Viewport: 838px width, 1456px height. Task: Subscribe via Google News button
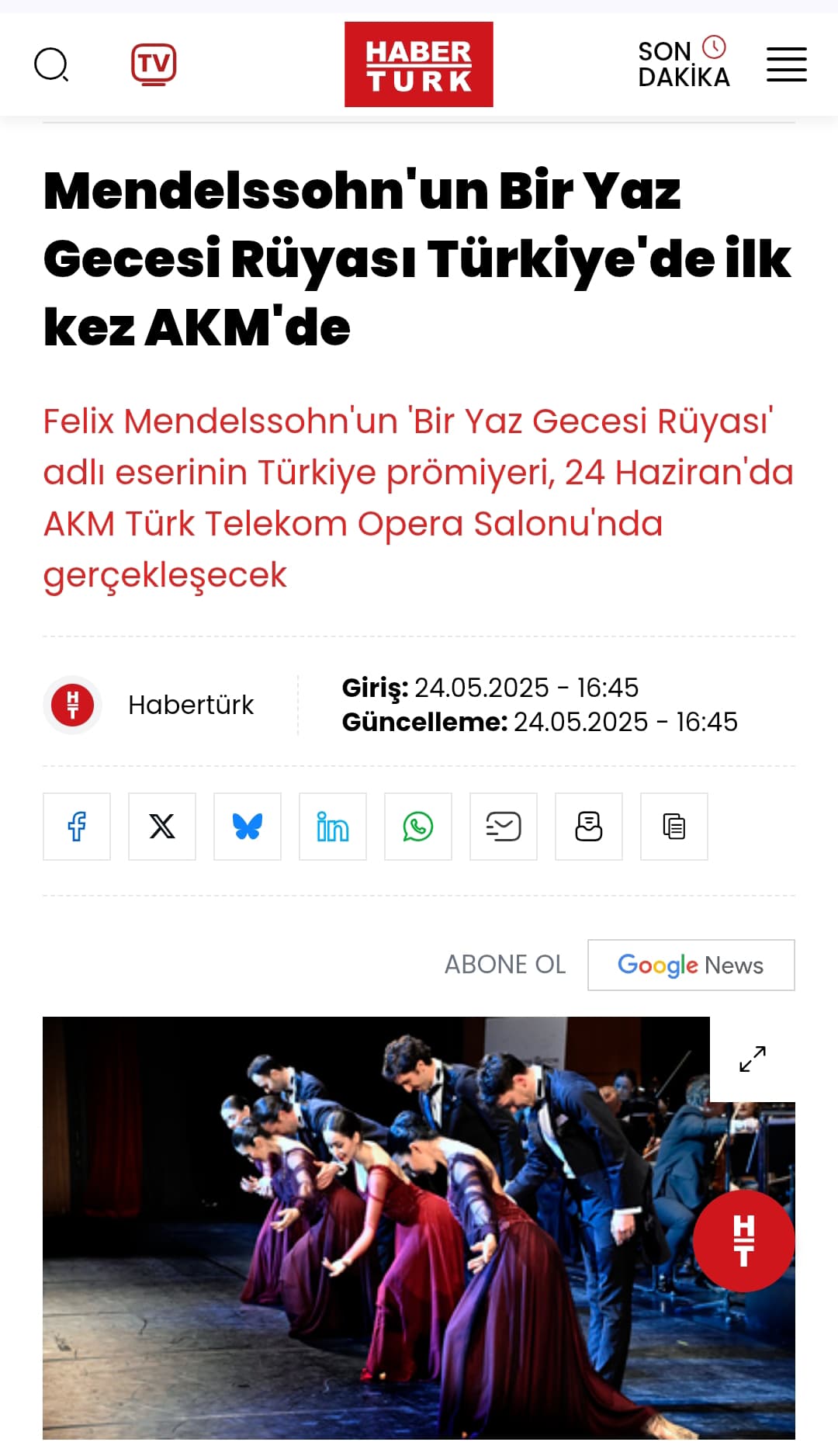click(x=691, y=965)
